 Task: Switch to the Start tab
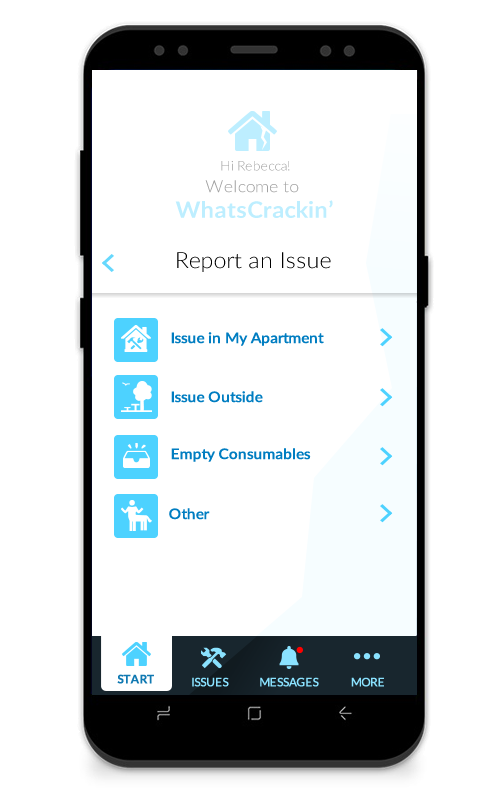click(x=136, y=664)
